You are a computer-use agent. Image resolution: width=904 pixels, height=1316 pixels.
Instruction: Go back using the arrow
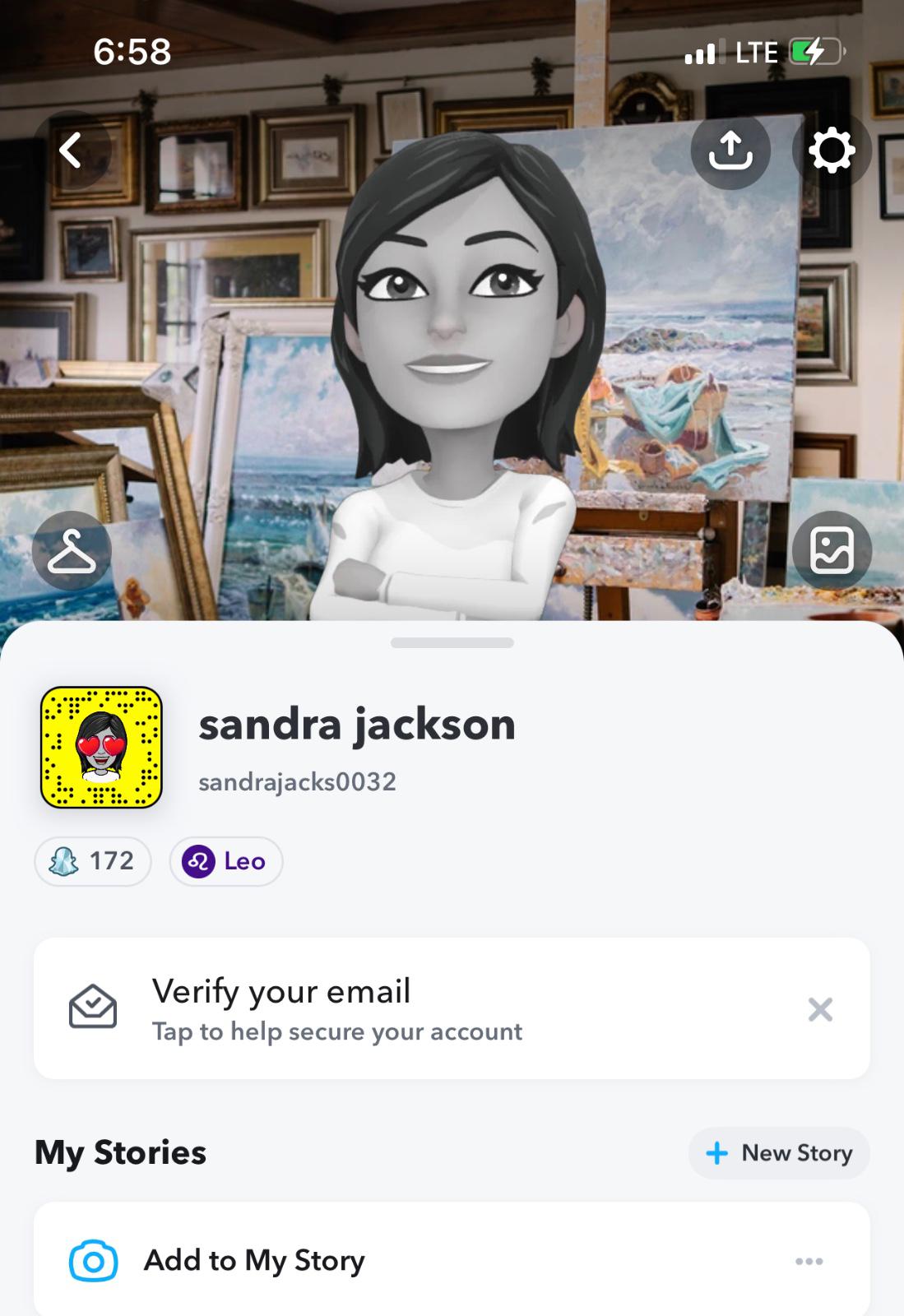pyautogui.click(x=71, y=151)
